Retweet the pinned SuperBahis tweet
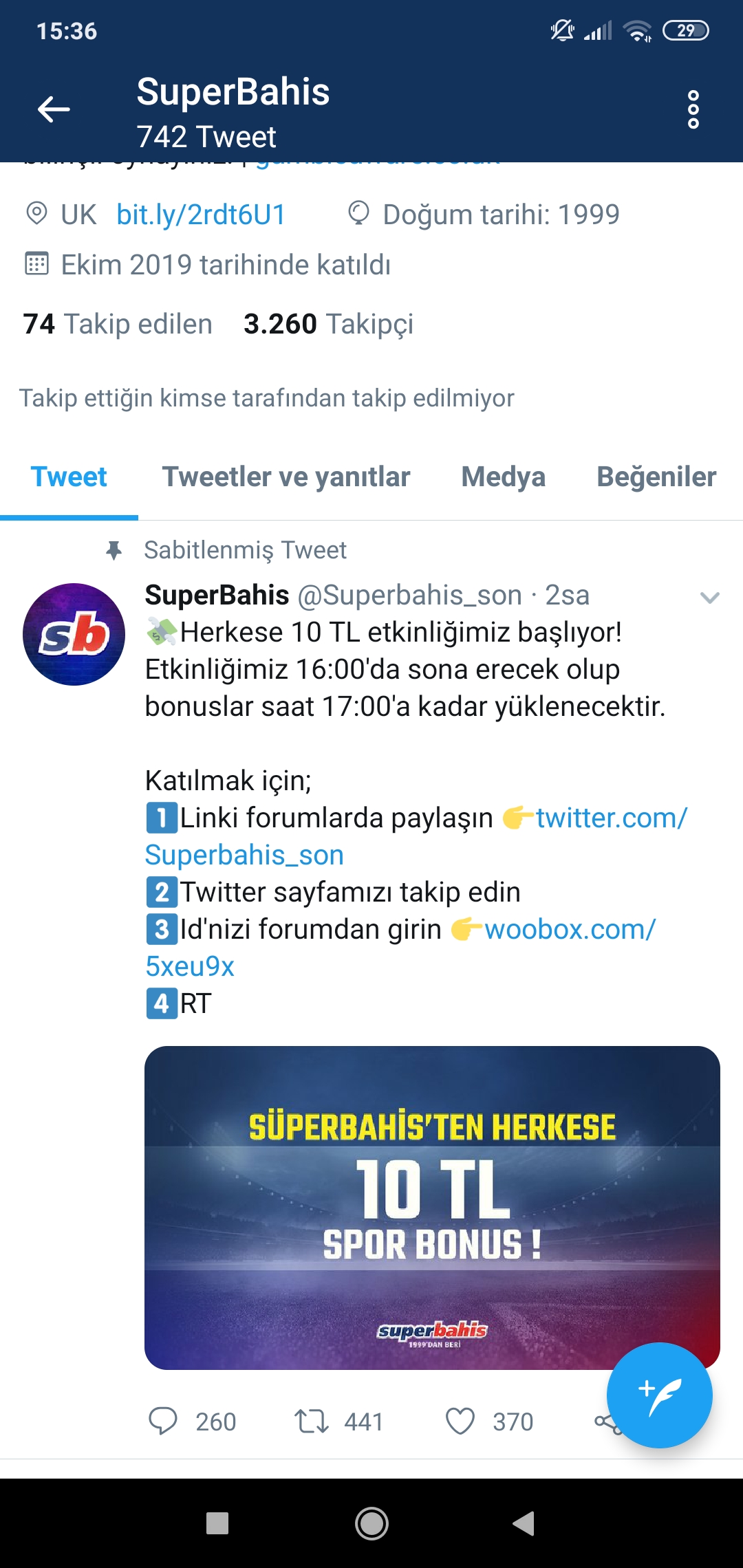743x1568 pixels. (312, 1421)
